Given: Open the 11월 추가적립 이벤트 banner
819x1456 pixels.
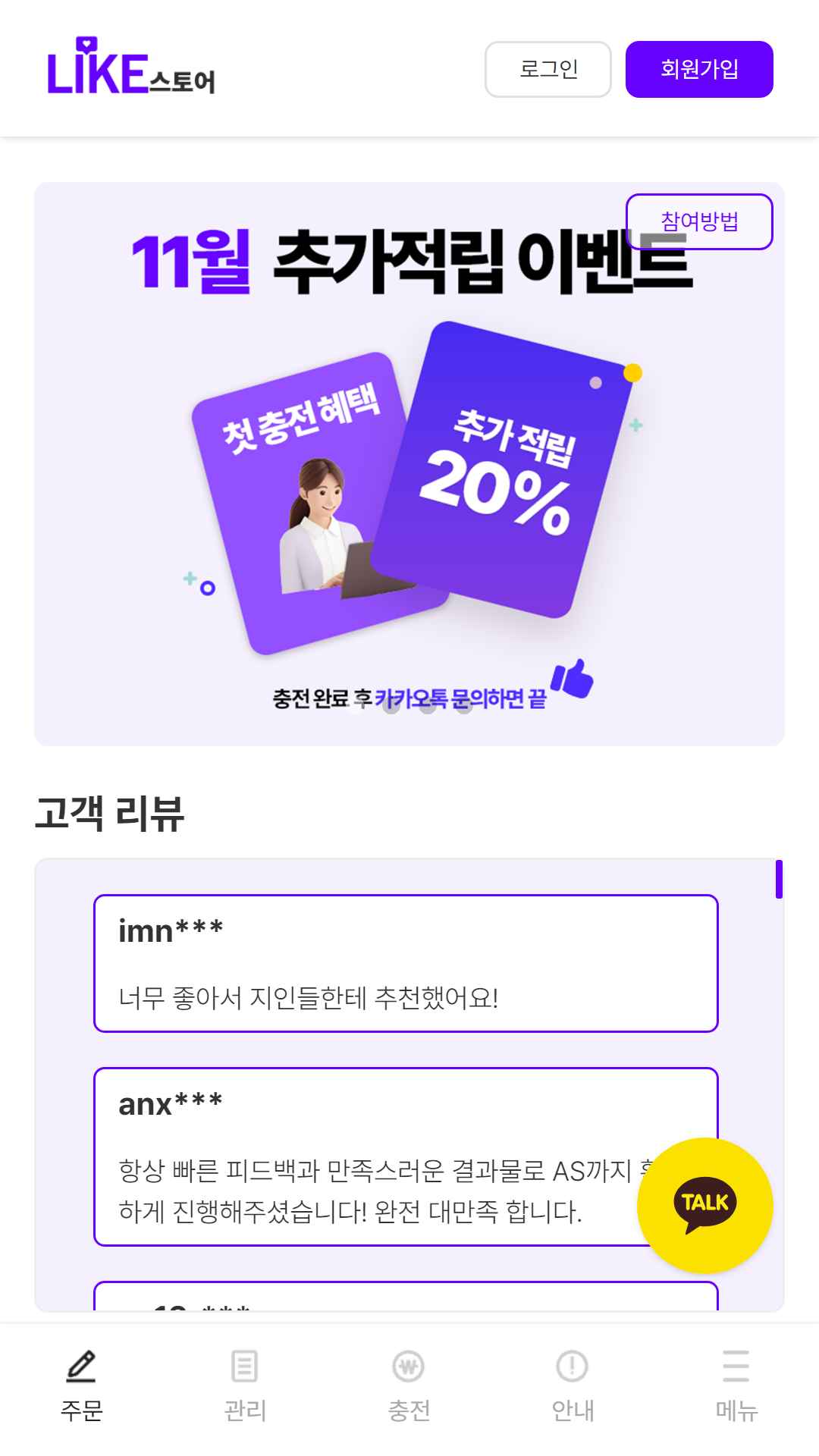Looking at the screenshot, I should click(x=409, y=463).
